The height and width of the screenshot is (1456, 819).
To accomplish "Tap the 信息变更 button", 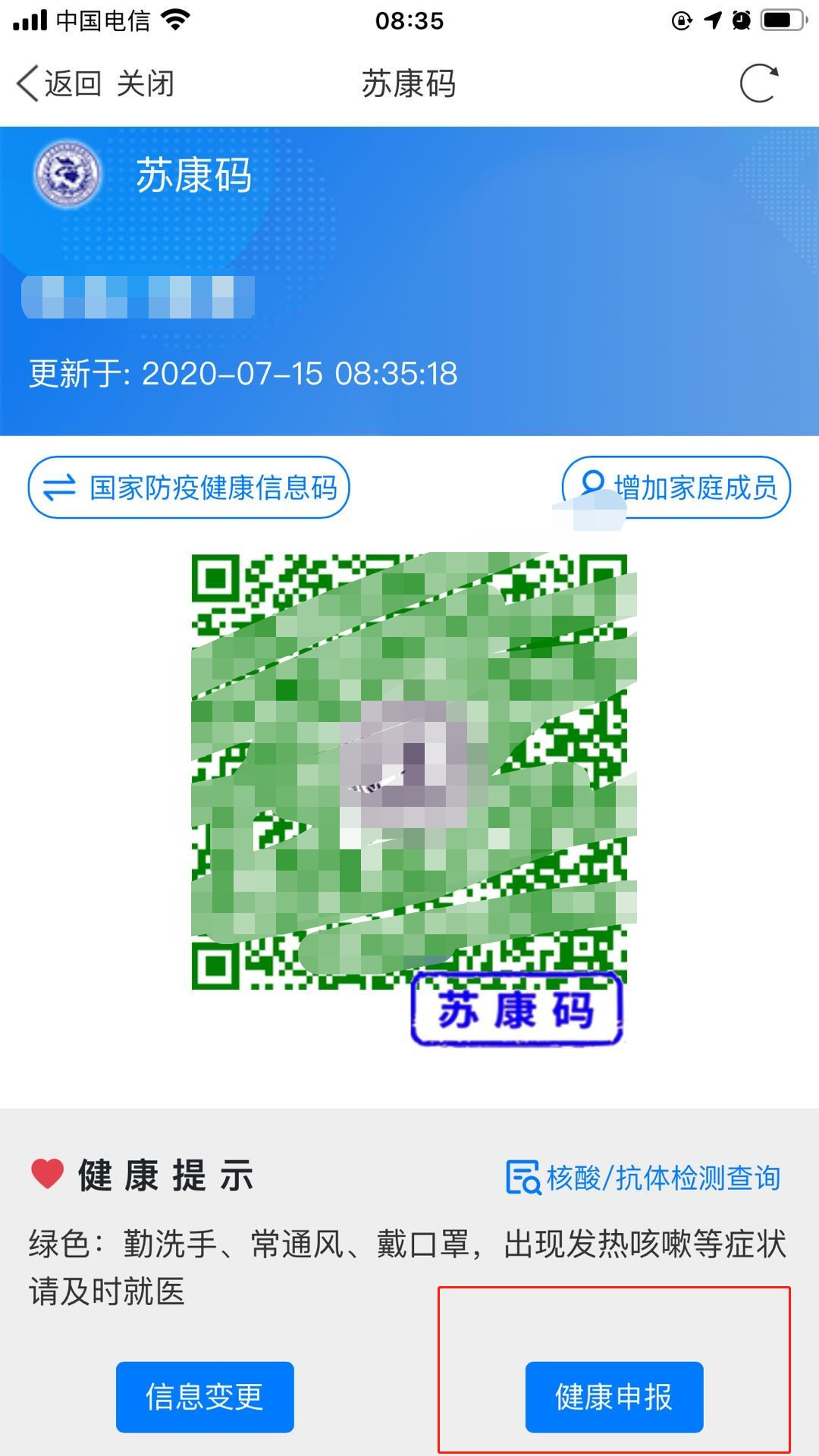I will 205,1397.
